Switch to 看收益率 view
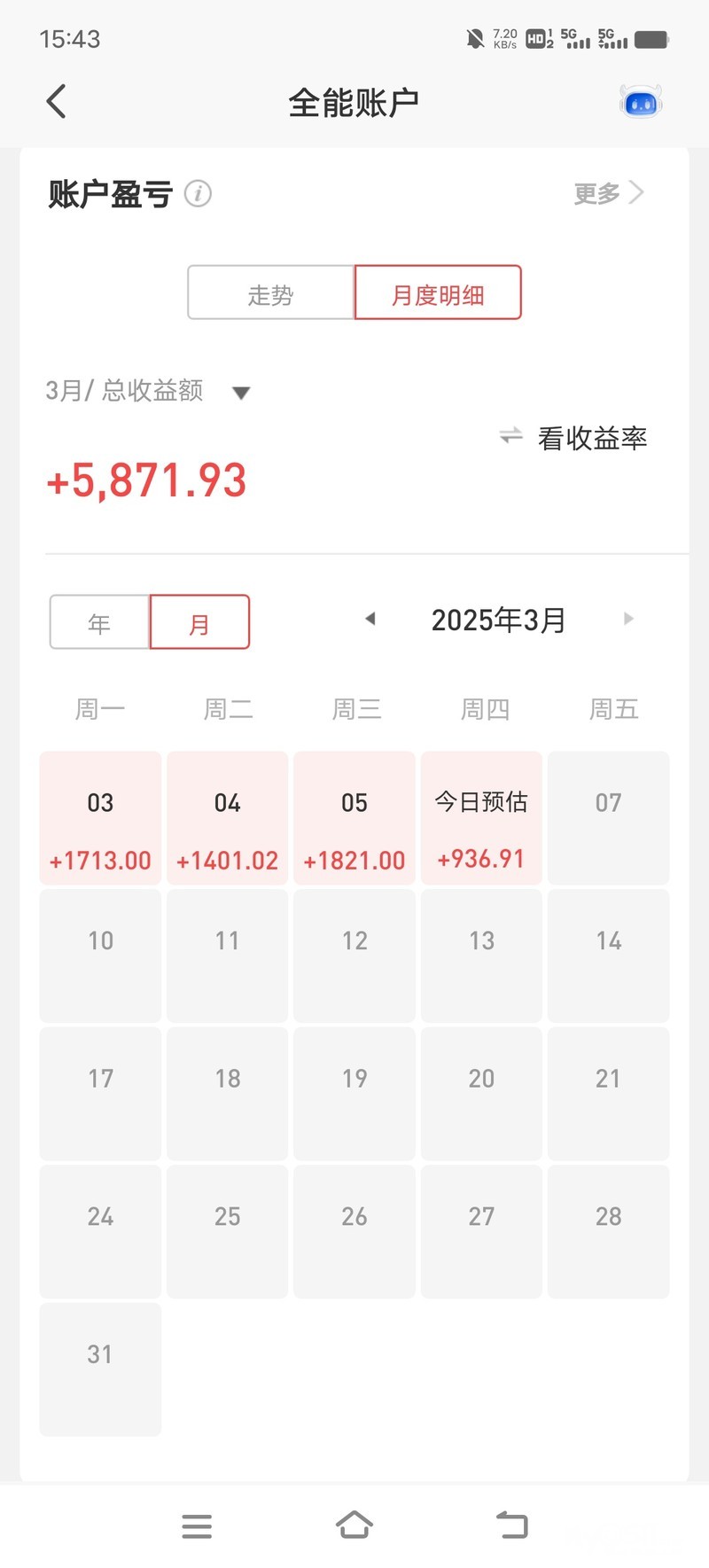The height and width of the screenshot is (1568, 709). (574, 438)
